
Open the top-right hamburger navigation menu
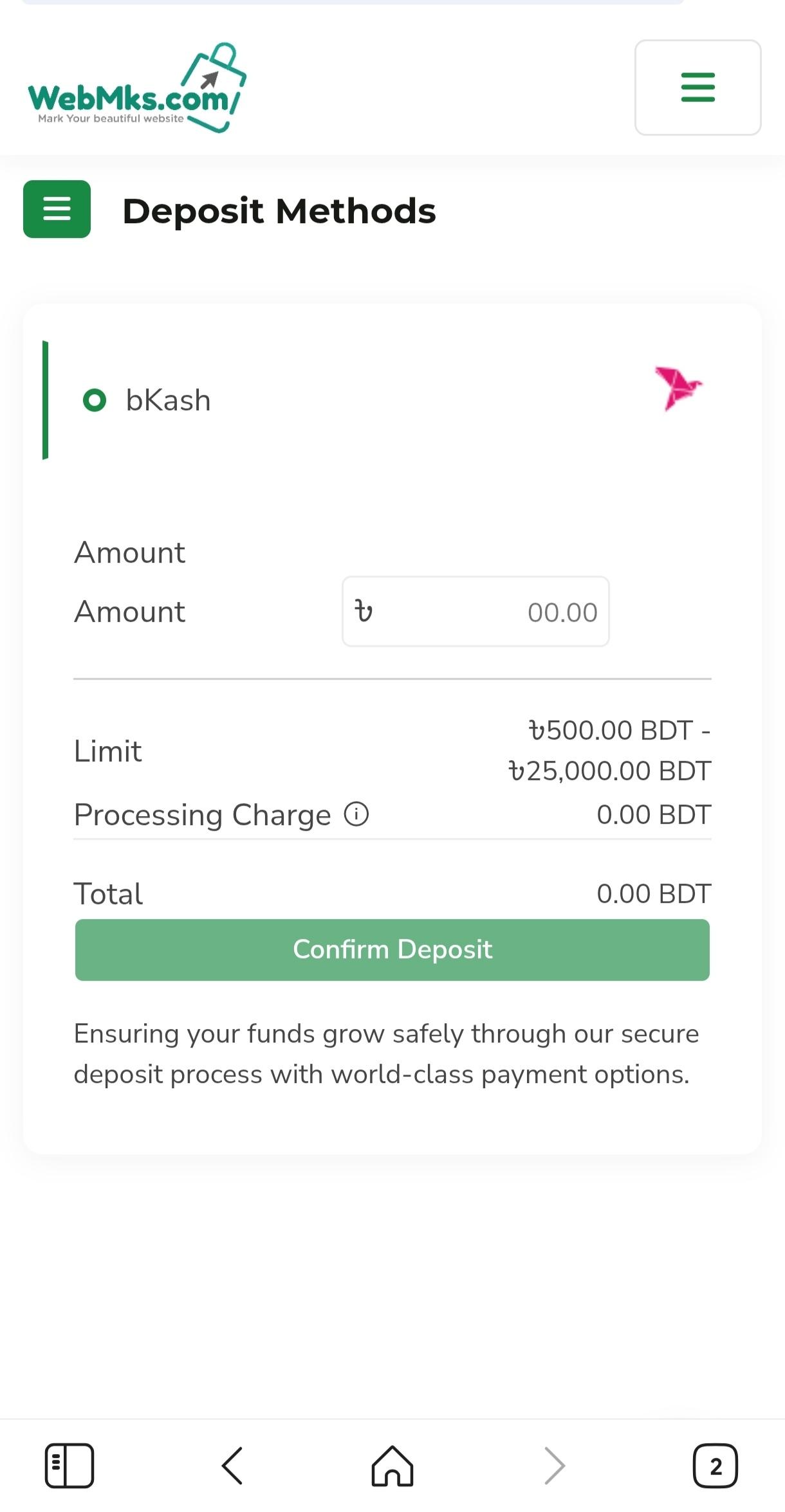698,87
